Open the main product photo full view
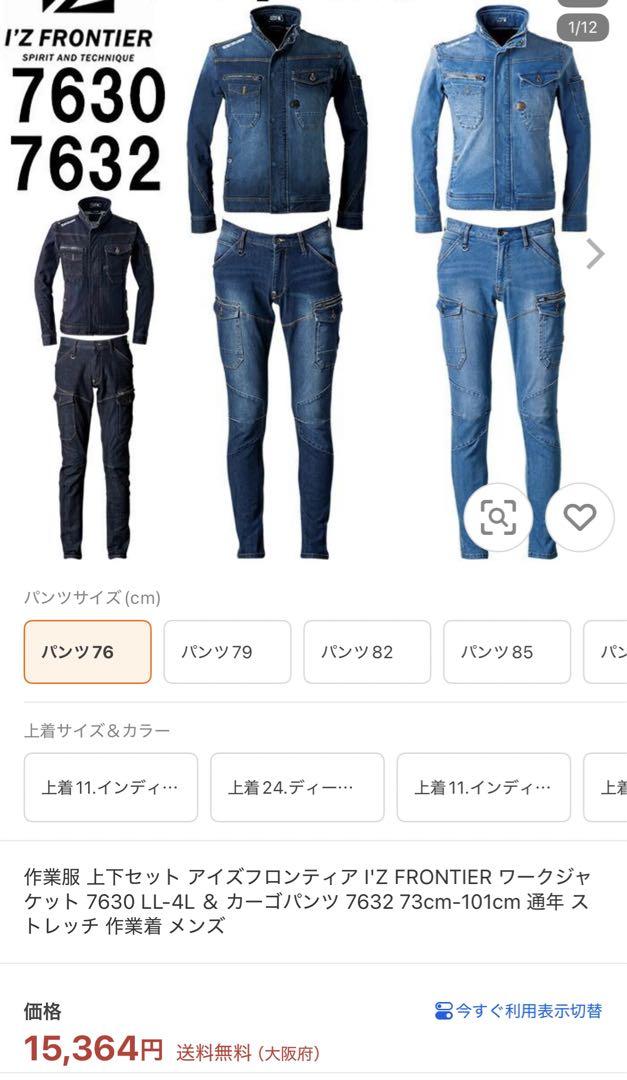 coord(314,279)
